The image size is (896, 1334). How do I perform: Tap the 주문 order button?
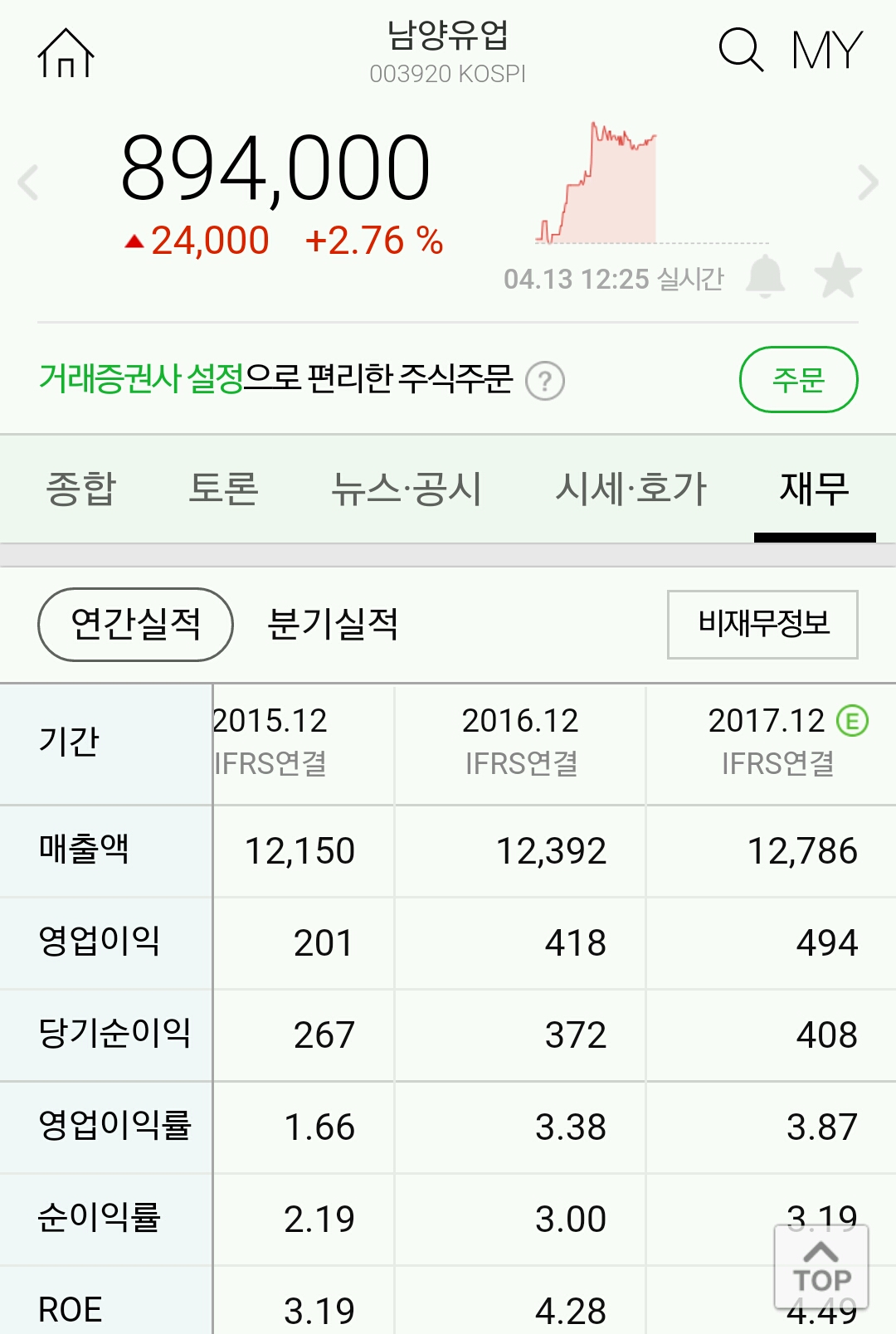798,380
